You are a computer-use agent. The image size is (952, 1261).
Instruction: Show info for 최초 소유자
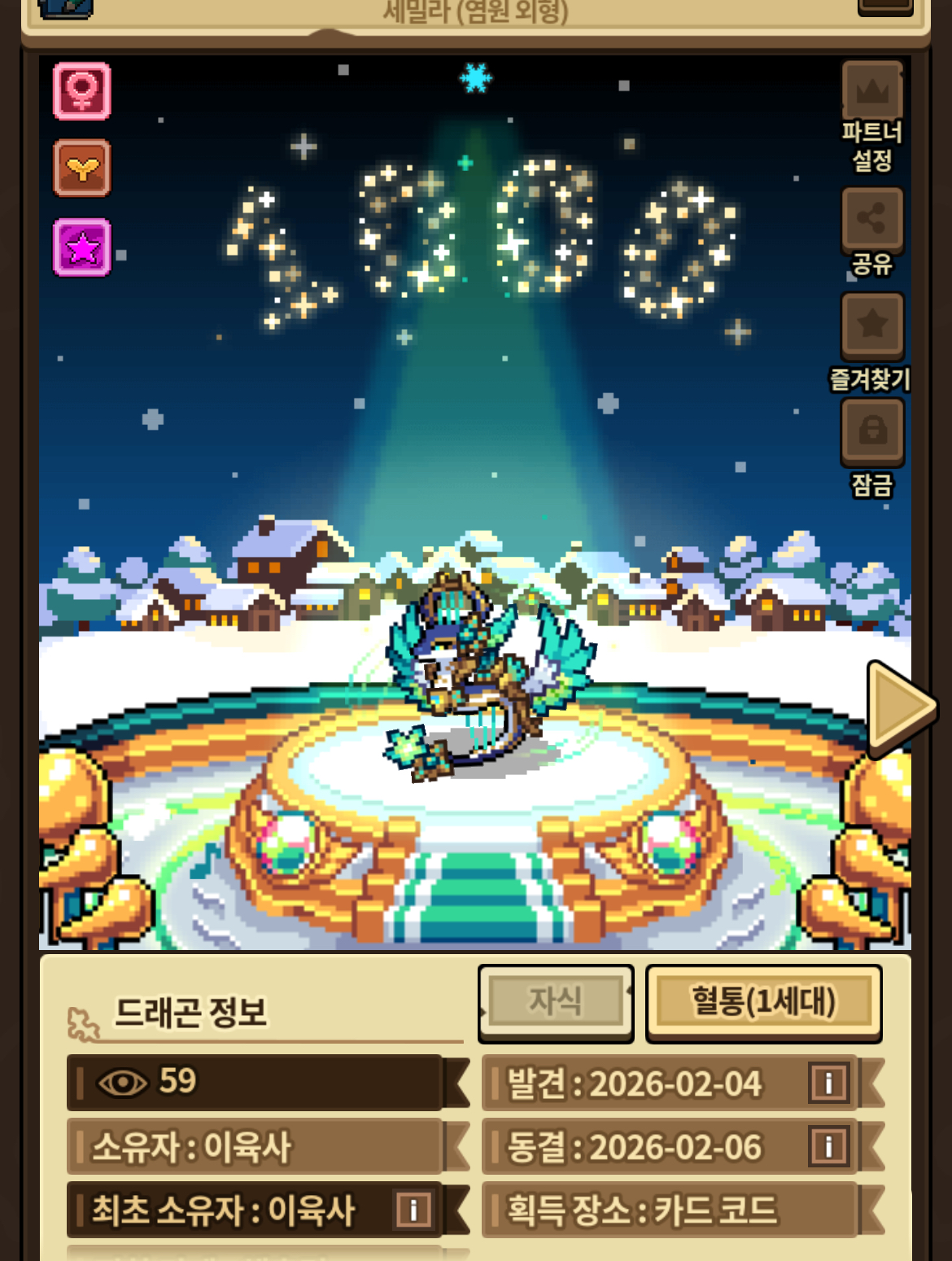point(413,1210)
